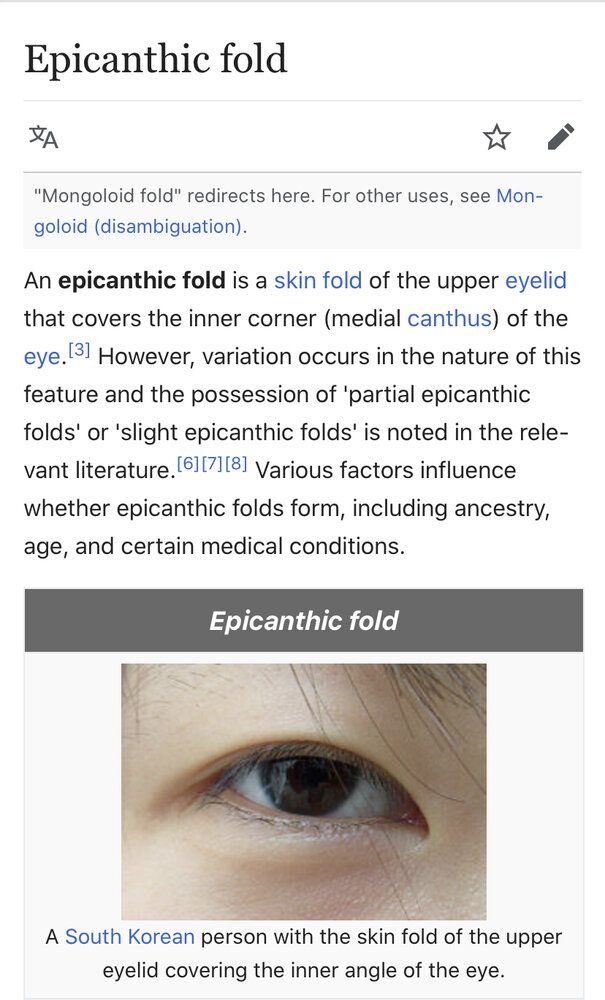View reference [8]
The height and width of the screenshot is (1000, 605).
pyautogui.click(x=236, y=464)
